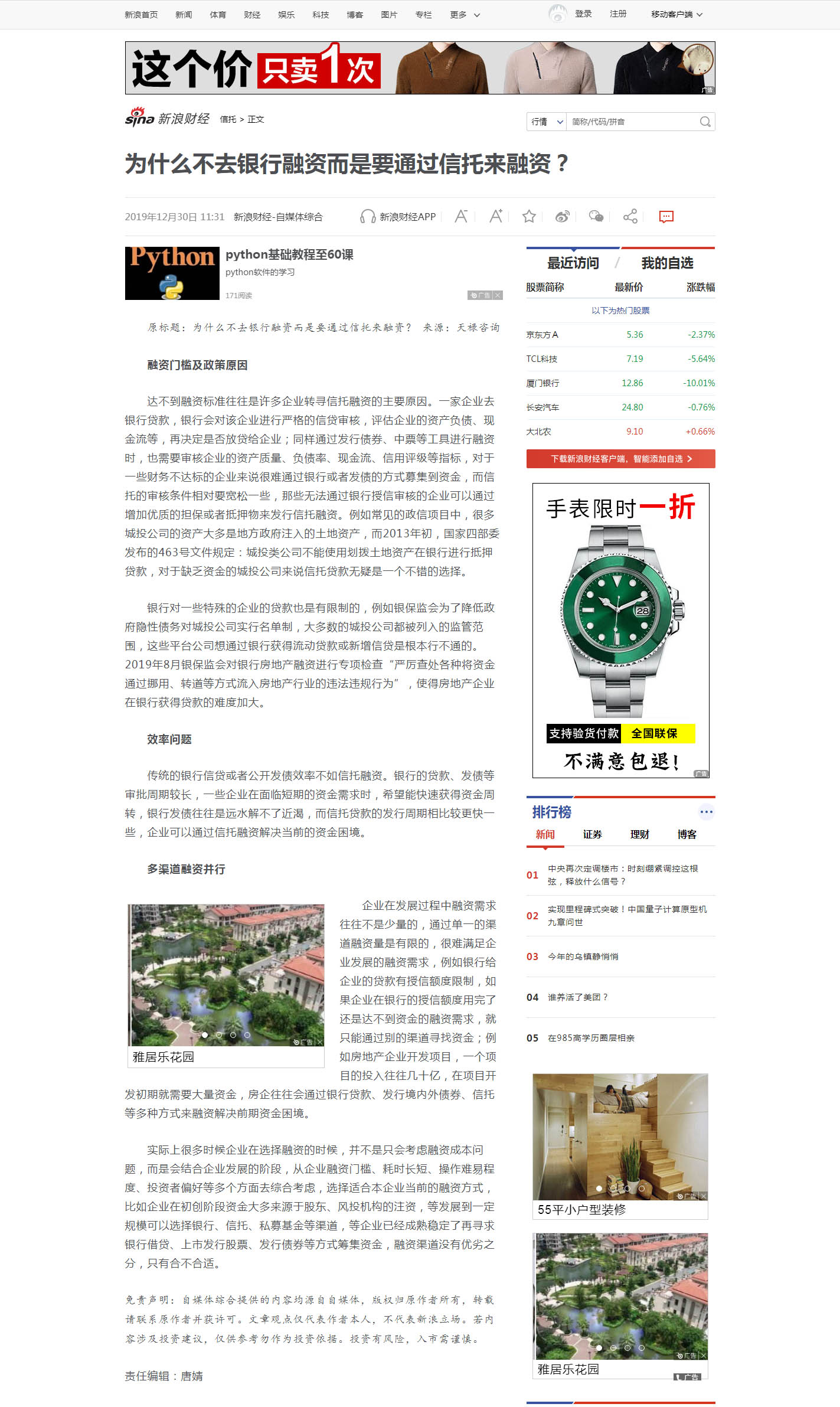
Task: Open the 注册 registration link
Action: click(618, 14)
